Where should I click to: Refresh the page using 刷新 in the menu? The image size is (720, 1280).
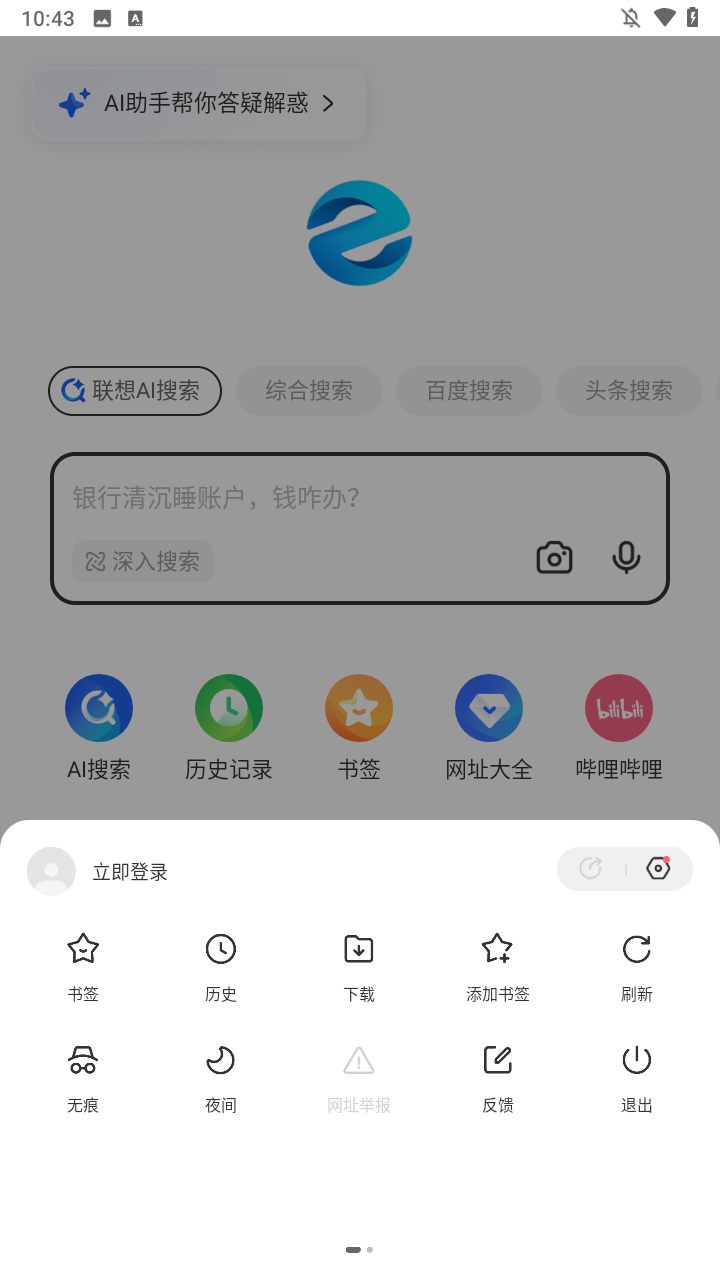pos(636,963)
